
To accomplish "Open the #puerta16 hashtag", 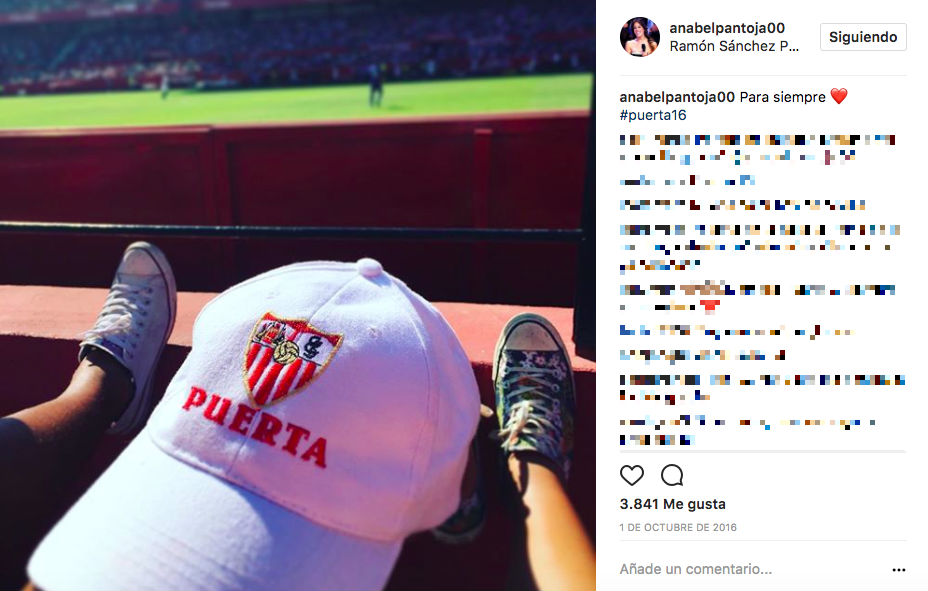I will (653, 115).
